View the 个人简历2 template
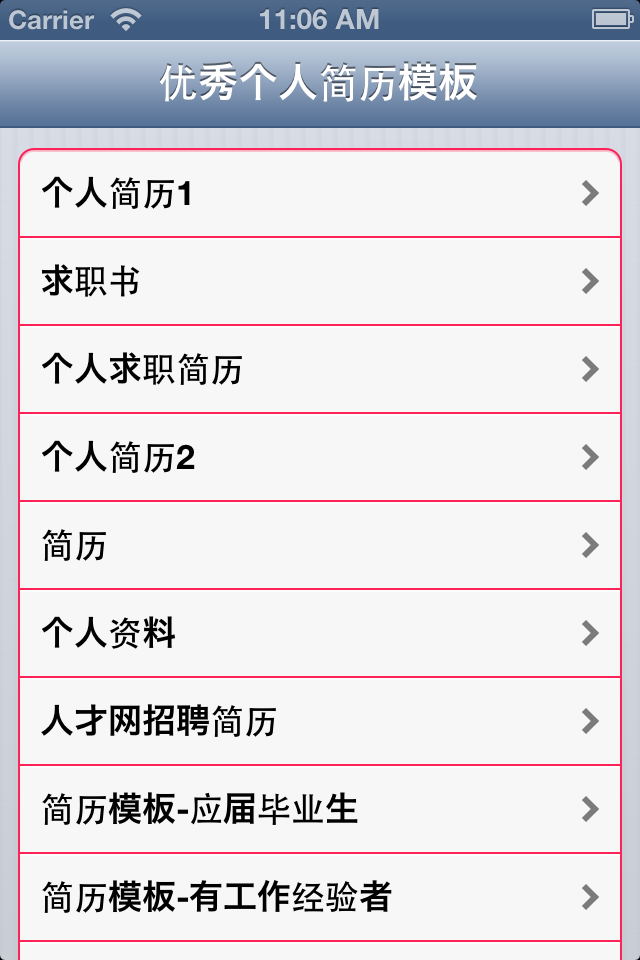 pos(320,458)
